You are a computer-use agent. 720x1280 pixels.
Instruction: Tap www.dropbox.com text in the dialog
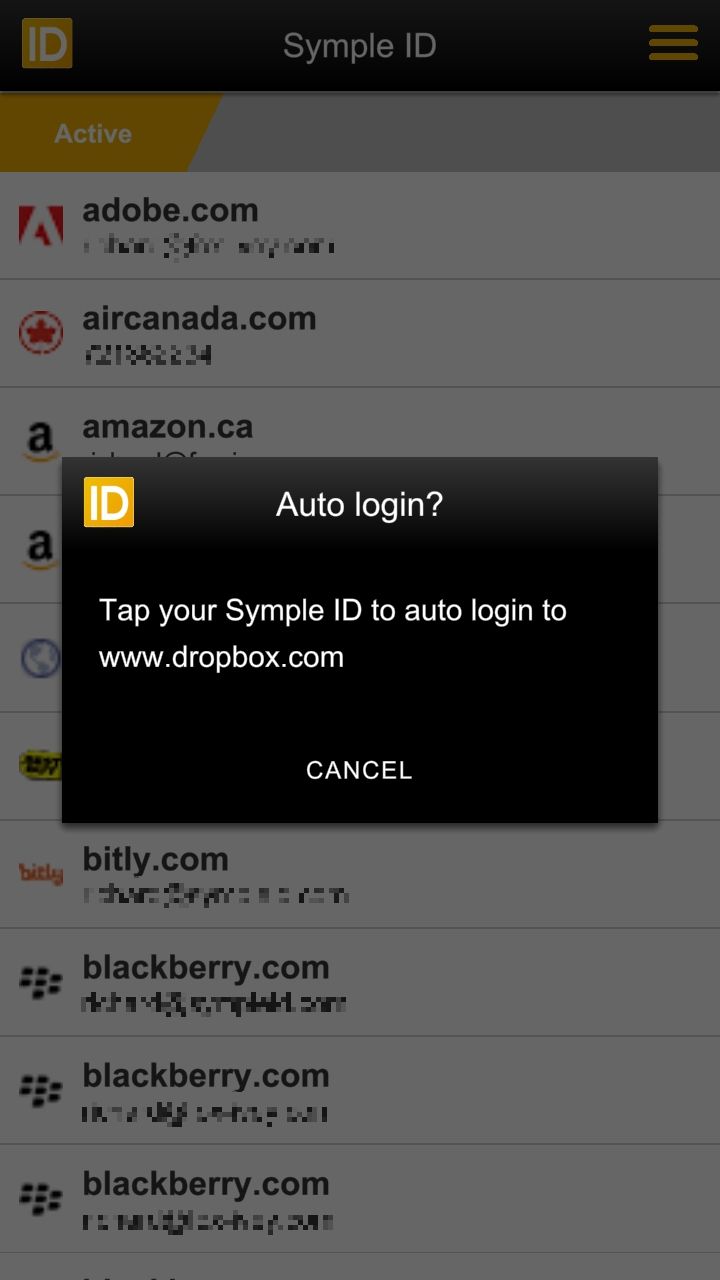tap(222, 657)
